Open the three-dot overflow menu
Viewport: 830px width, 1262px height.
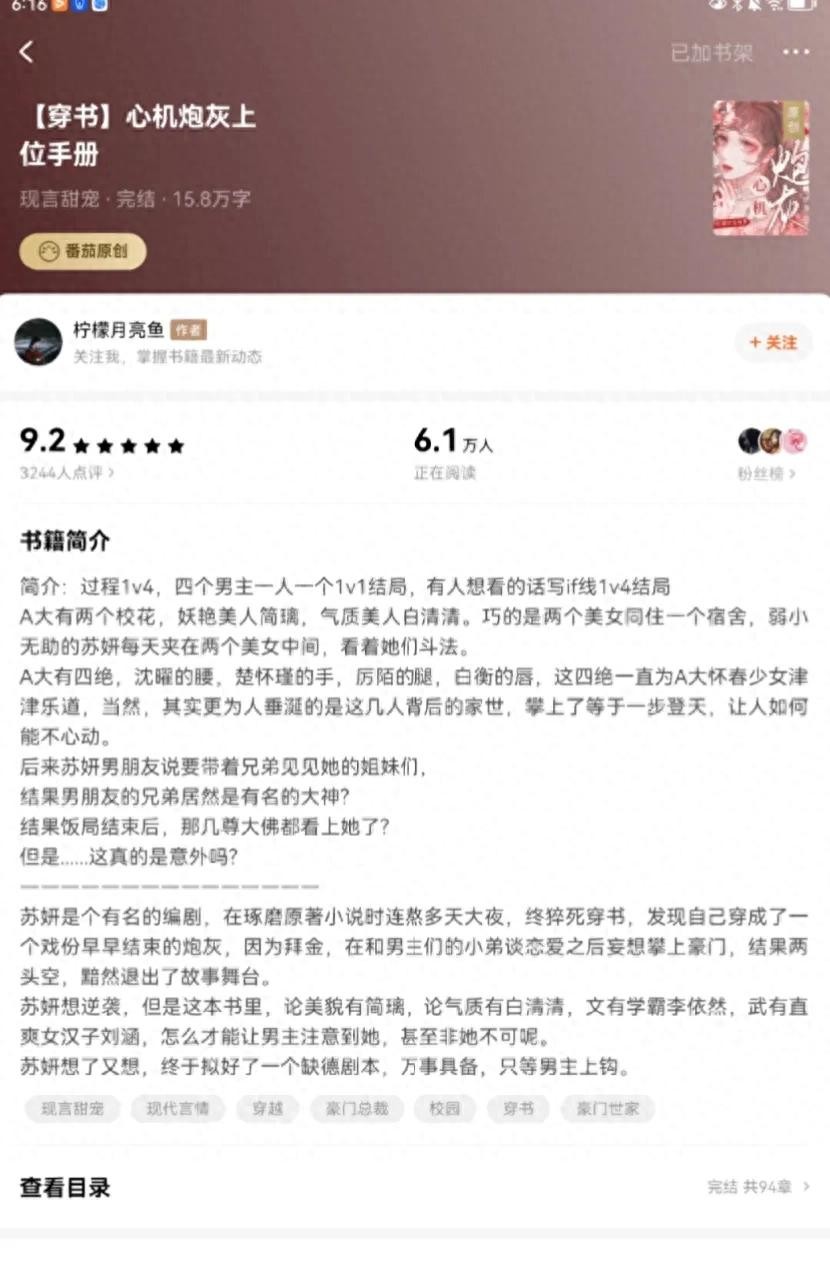pyautogui.click(x=796, y=53)
